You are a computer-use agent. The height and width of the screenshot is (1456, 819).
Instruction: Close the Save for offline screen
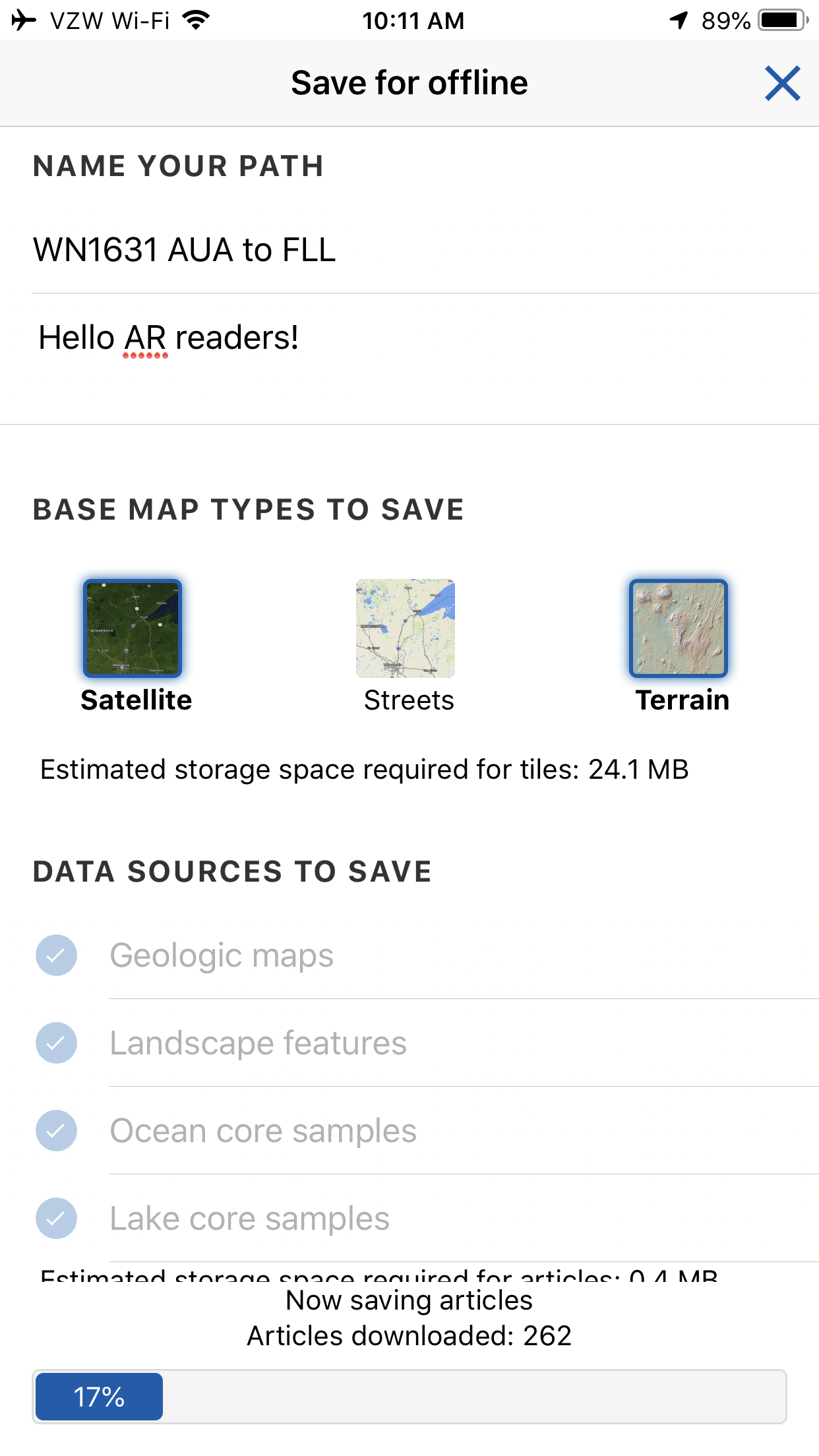click(782, 83)
